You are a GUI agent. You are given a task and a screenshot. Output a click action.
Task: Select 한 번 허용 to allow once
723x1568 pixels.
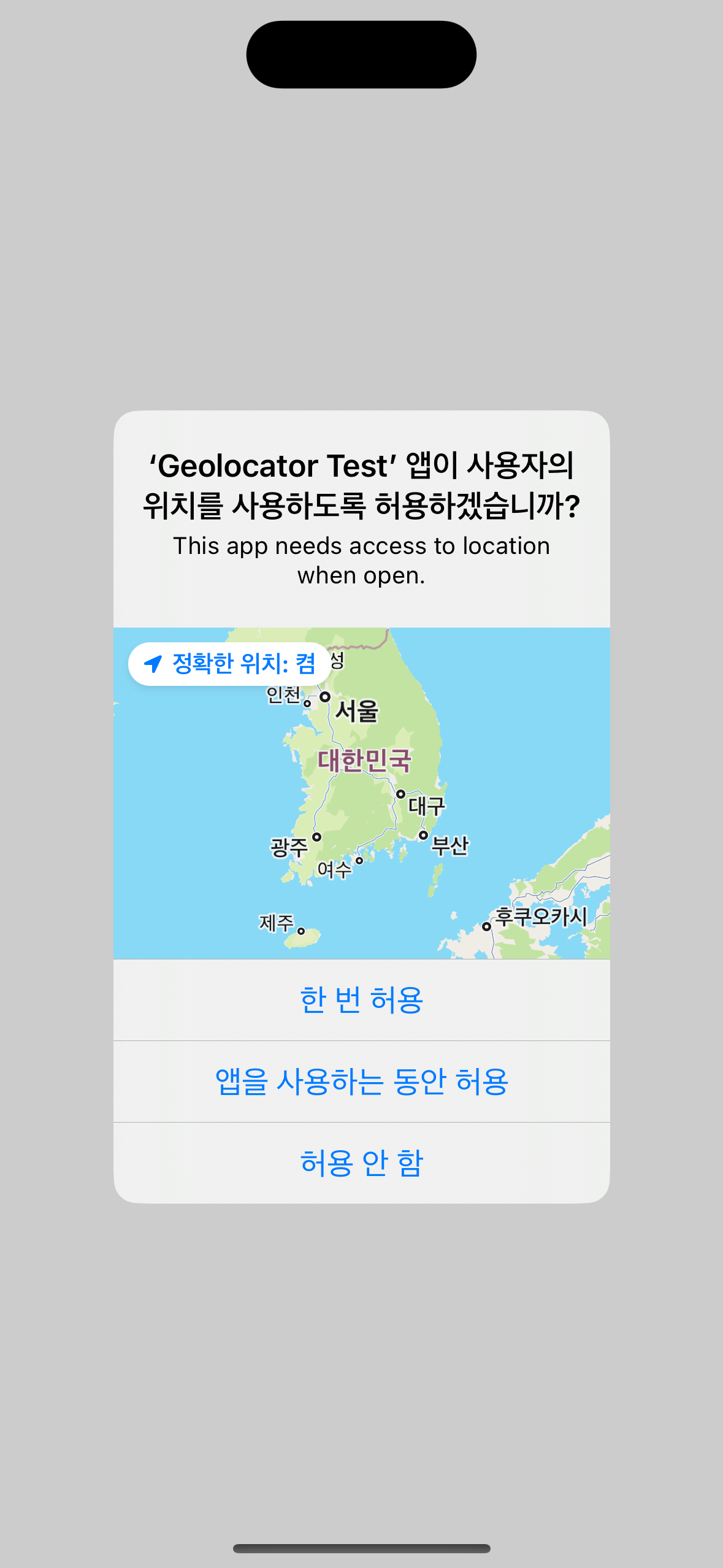(361, 1000)
